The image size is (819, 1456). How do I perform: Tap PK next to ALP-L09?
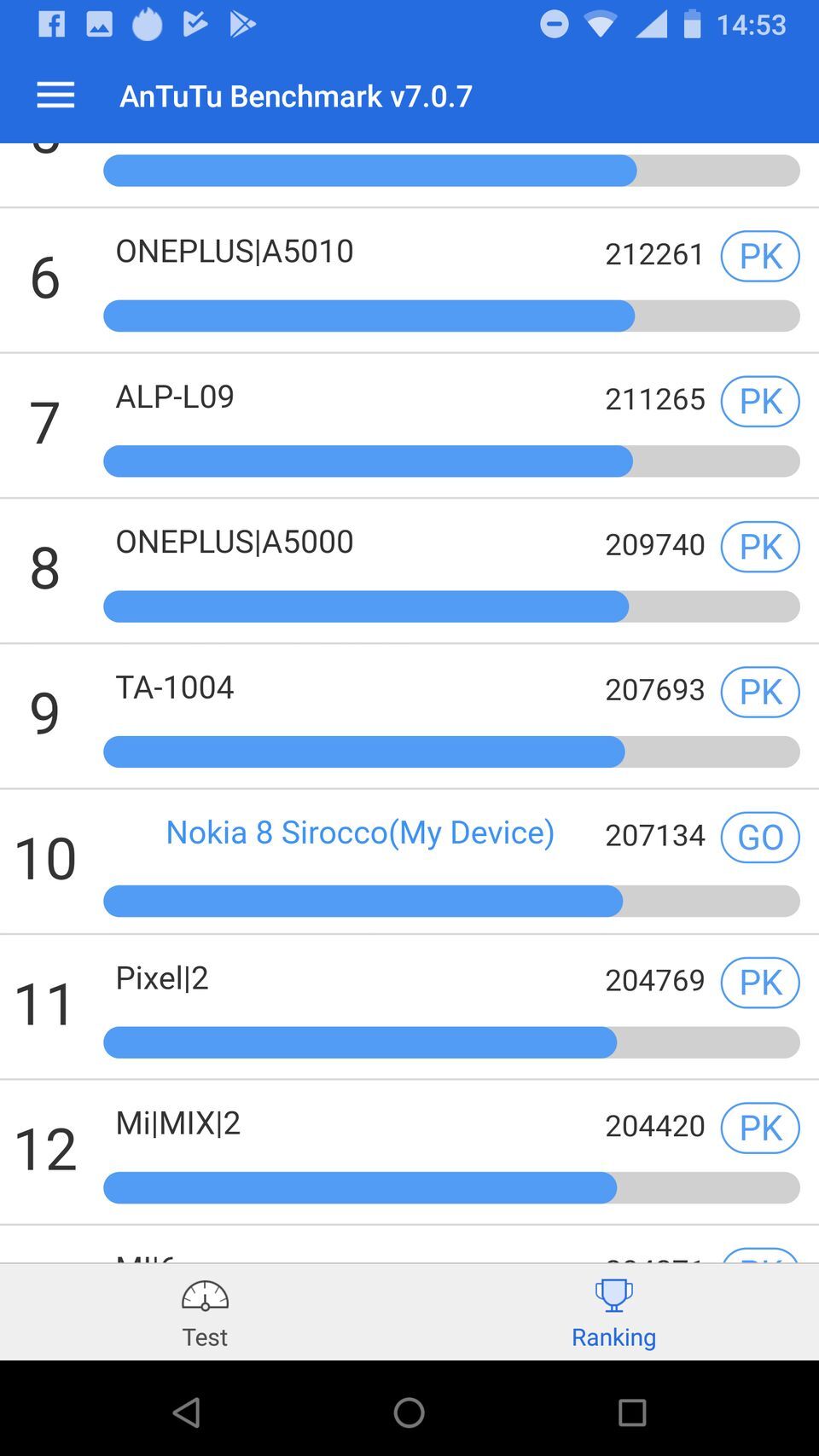coord(758,401)
